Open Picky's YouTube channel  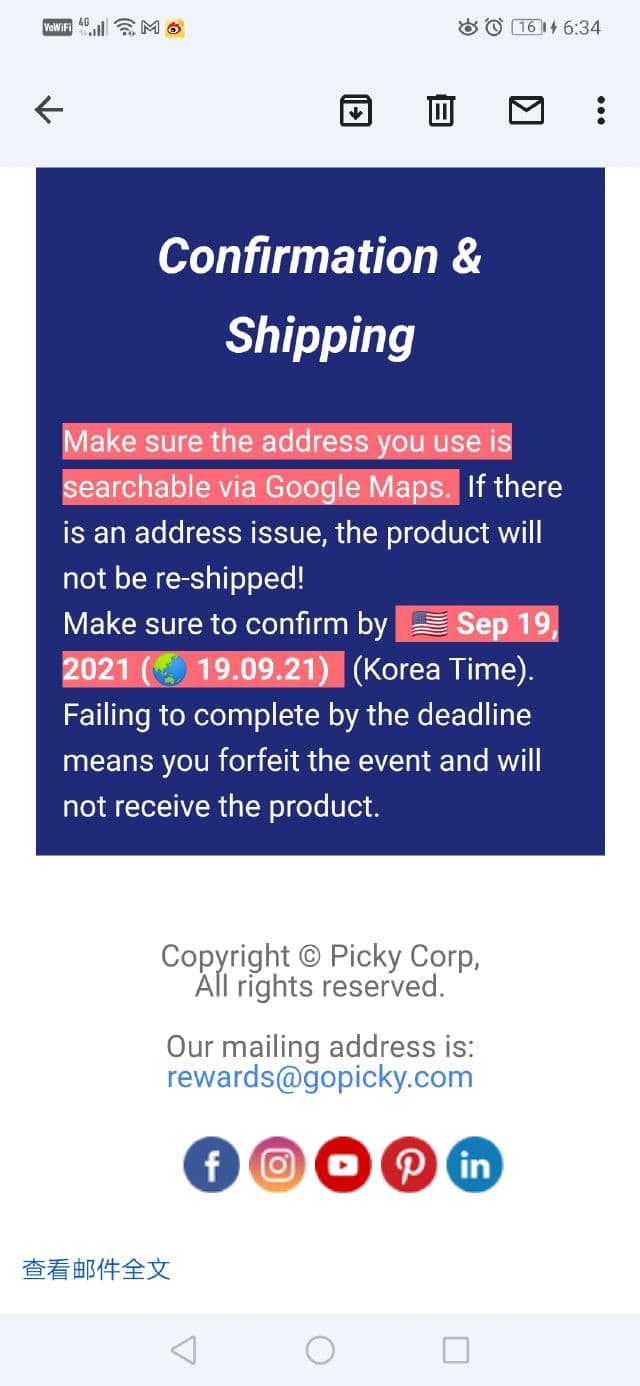pyautogui.click(x=343, y=1165)
